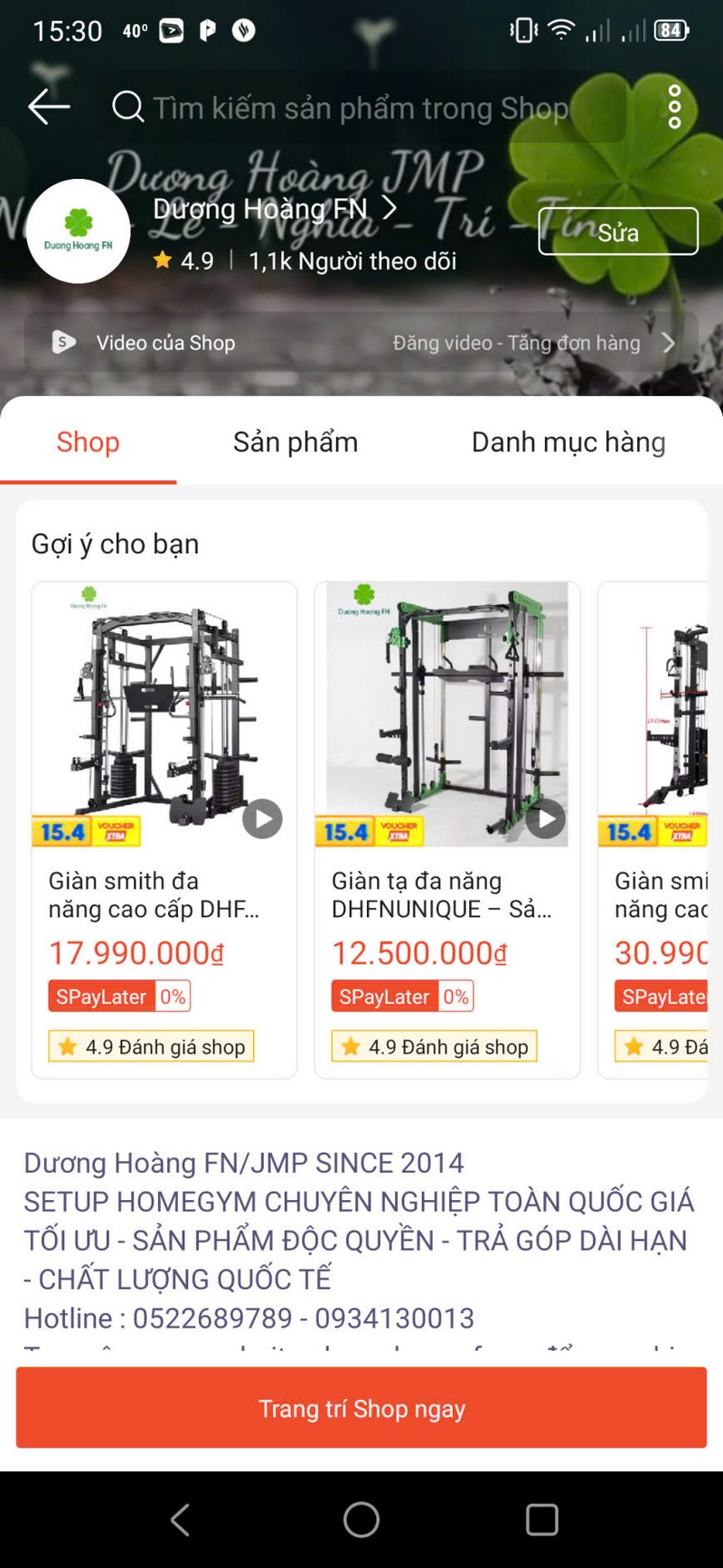Tap the Sửa button to edit shop
This screenshot has width=723, height=1568.
coord(617,231)
